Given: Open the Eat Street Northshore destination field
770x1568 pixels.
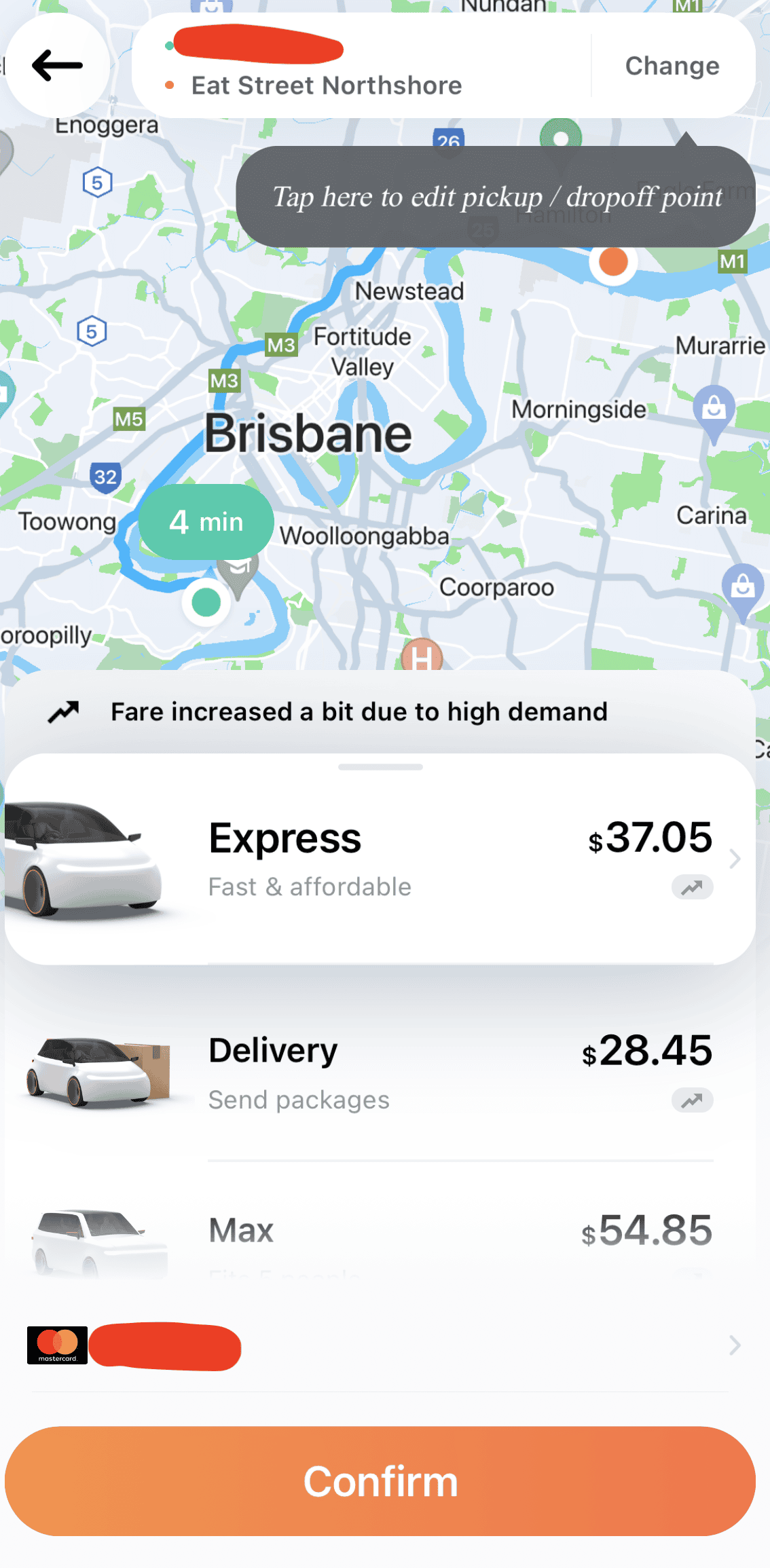Looking at the screenshot, I should coord(326,86).
